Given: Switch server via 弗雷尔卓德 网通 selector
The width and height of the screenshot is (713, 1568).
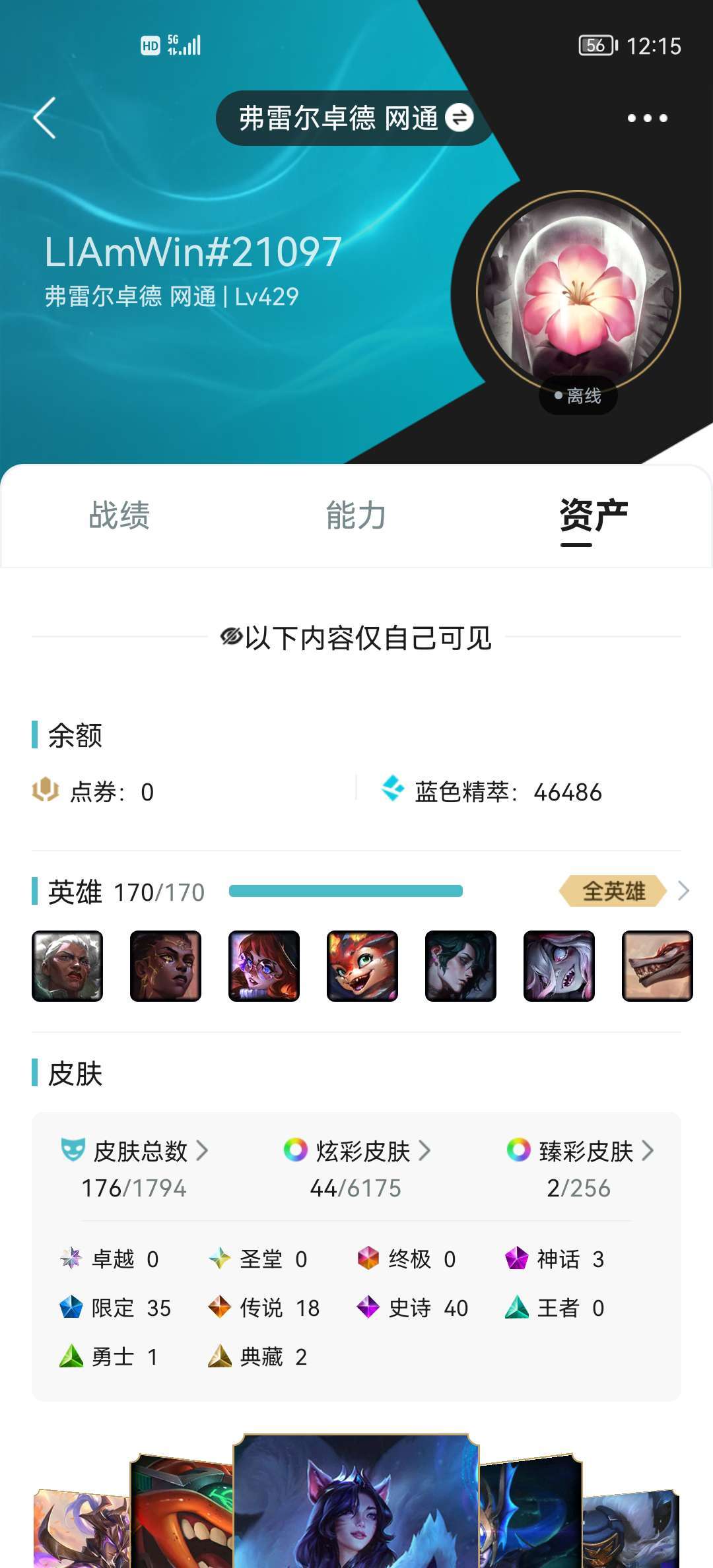Looking at the screenshot, I should click(x=356, y=118).
